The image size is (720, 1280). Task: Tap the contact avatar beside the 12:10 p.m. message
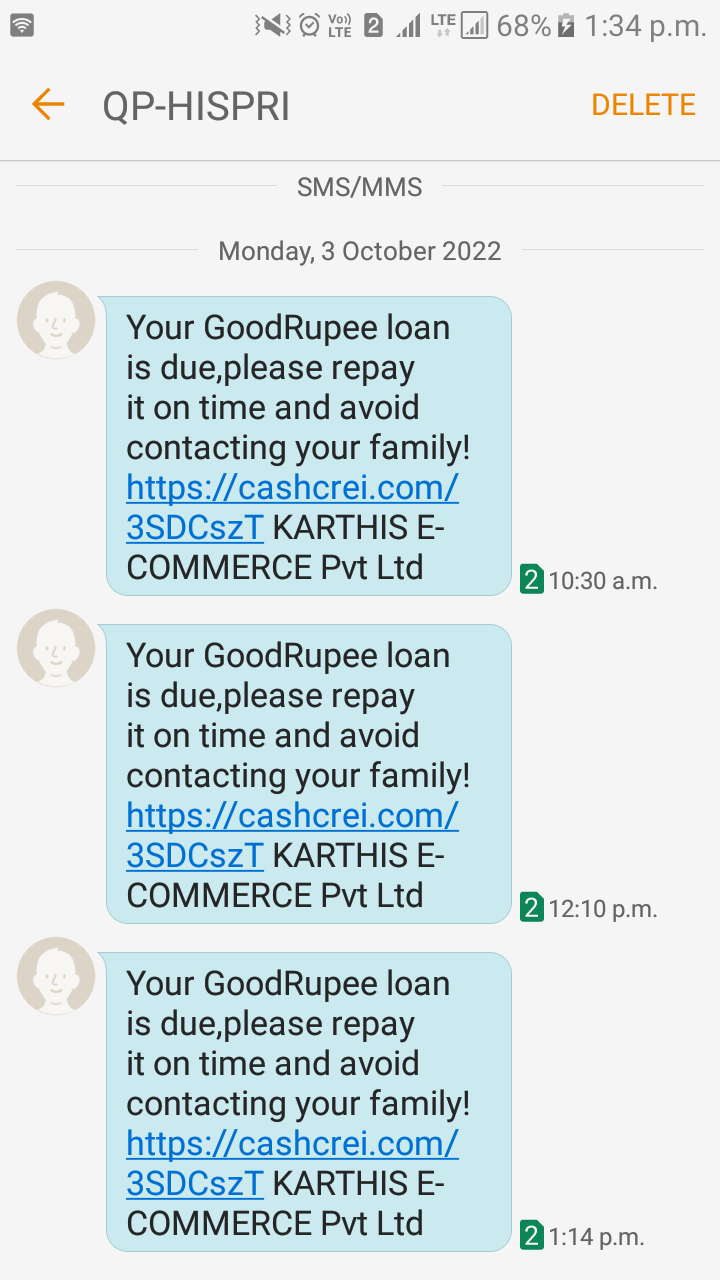click(56, 648)
